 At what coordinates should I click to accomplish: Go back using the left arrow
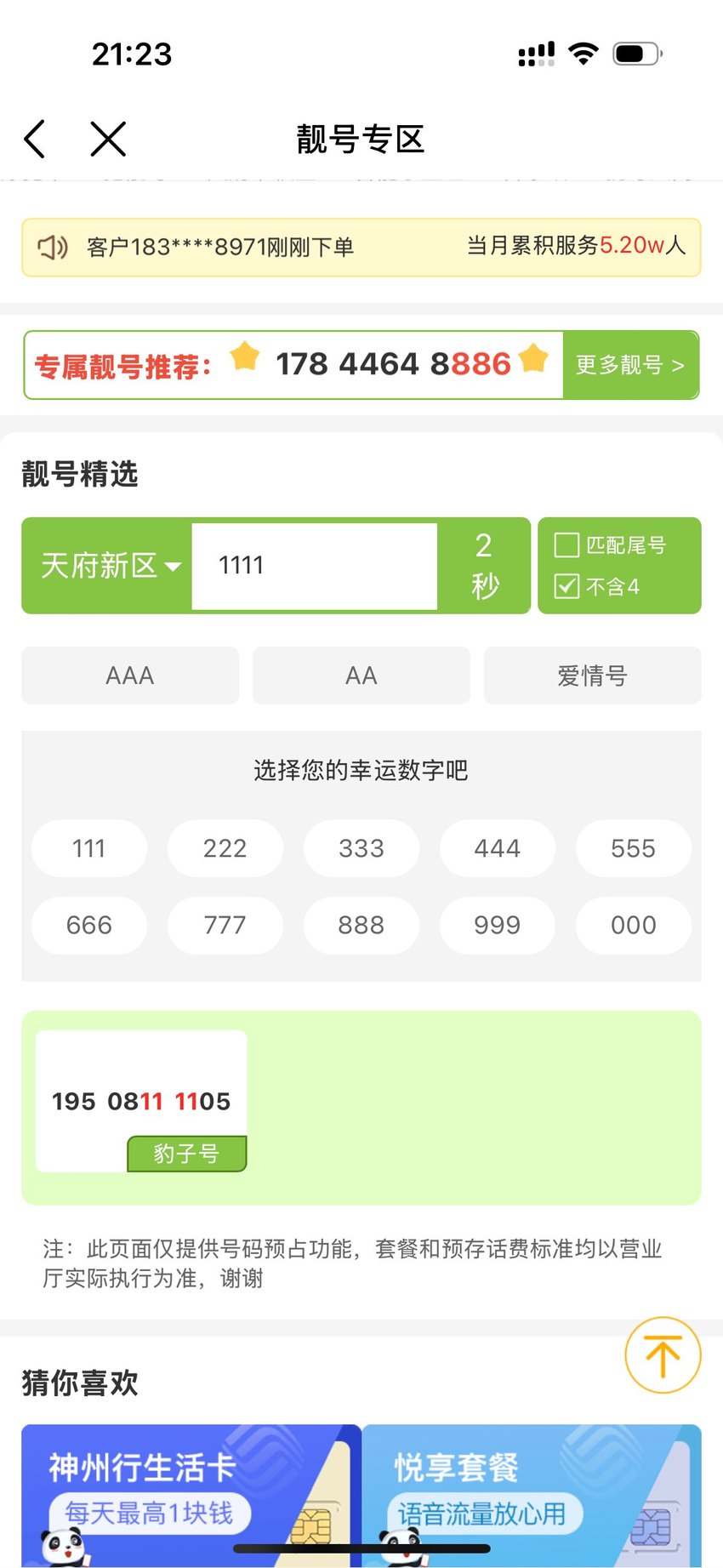pos(34,139)
